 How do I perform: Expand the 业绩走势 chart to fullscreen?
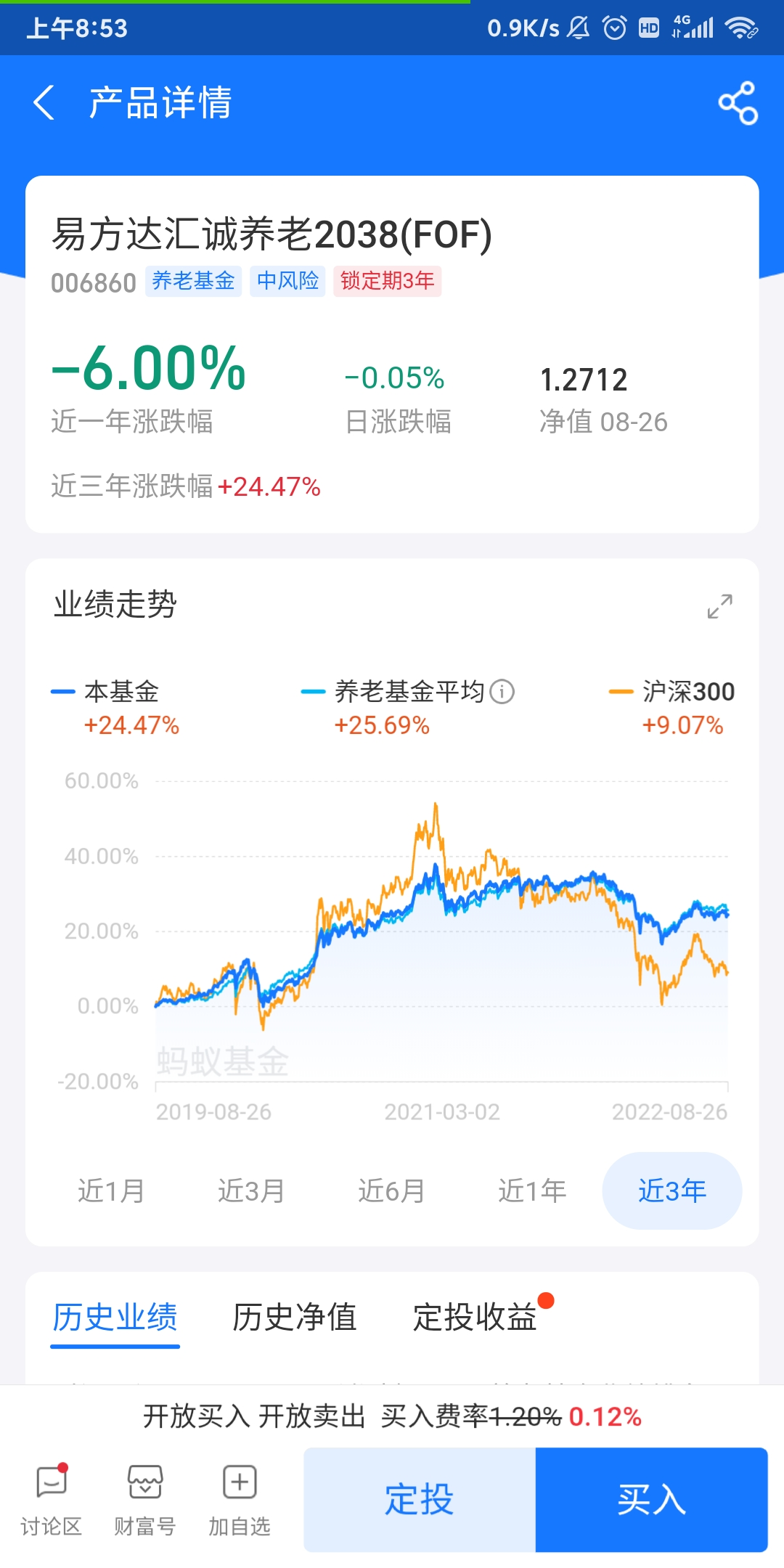coord(719,606)
